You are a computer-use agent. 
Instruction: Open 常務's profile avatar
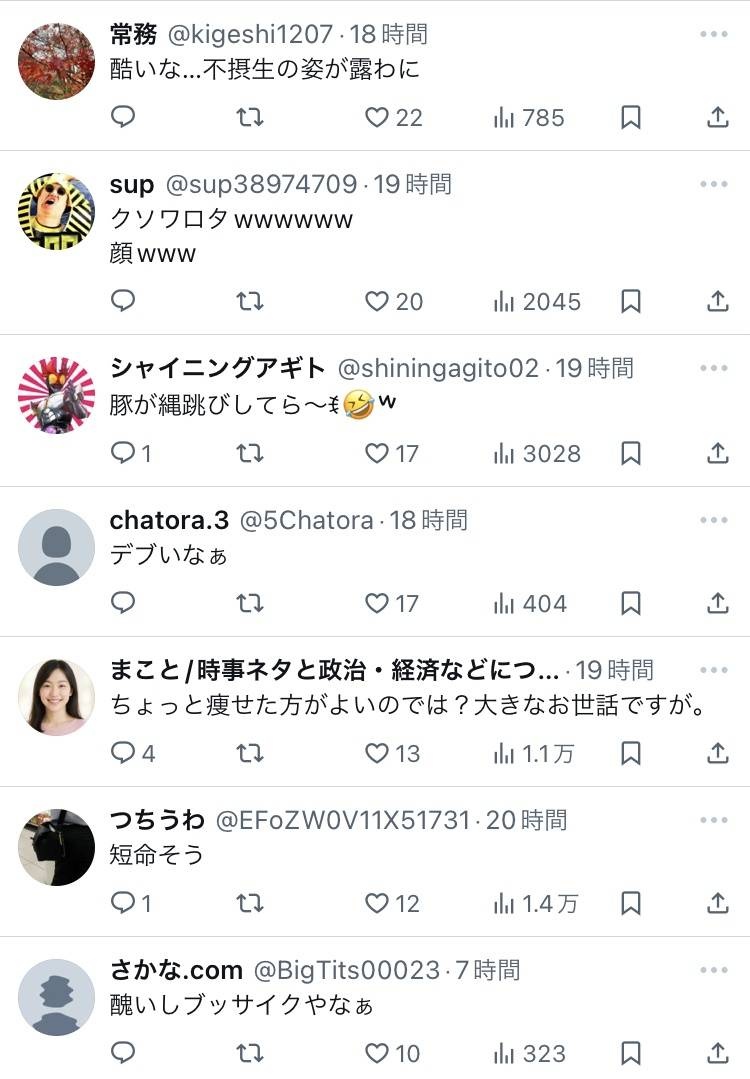(56, 61)
